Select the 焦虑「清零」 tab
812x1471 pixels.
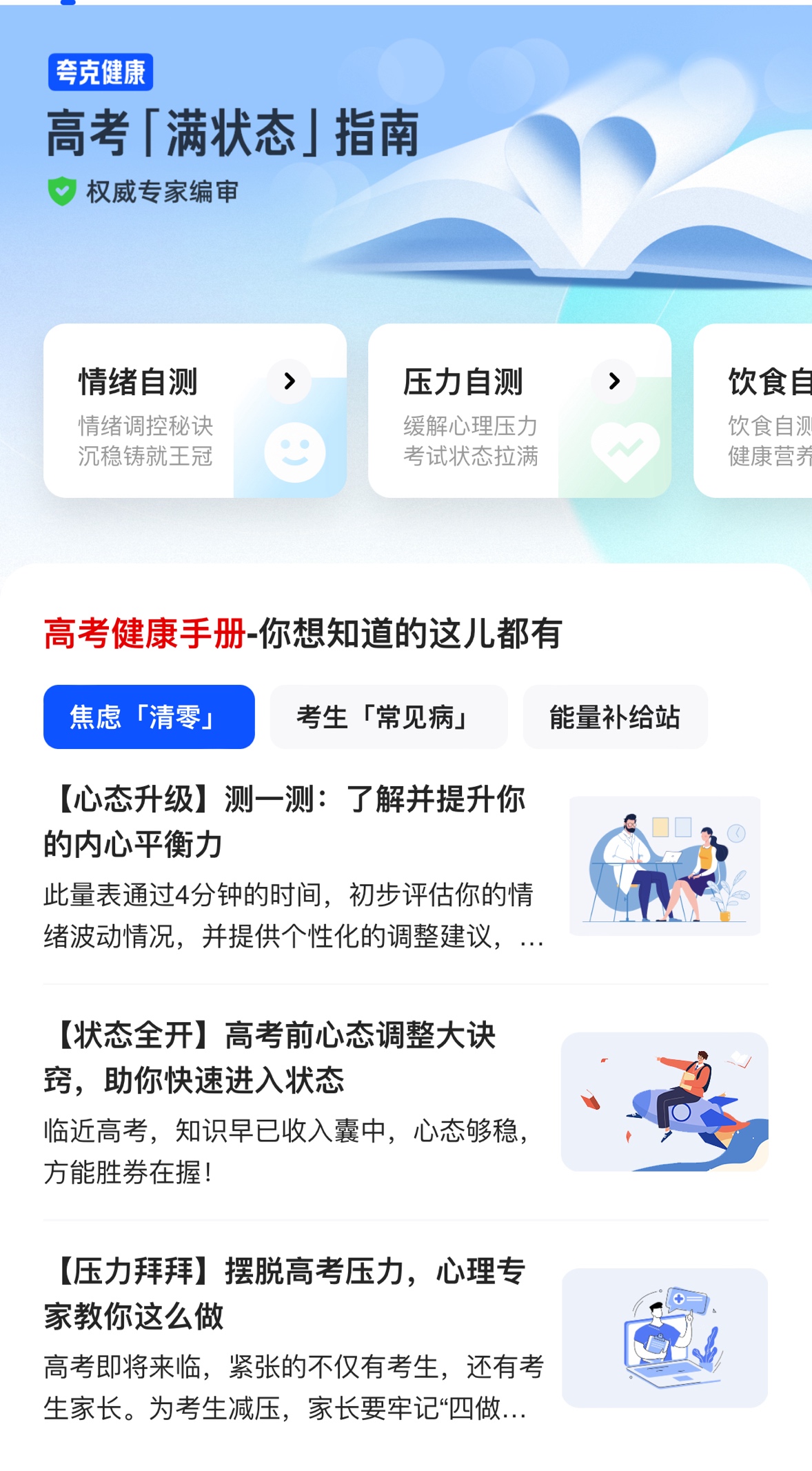click(149, 717)
